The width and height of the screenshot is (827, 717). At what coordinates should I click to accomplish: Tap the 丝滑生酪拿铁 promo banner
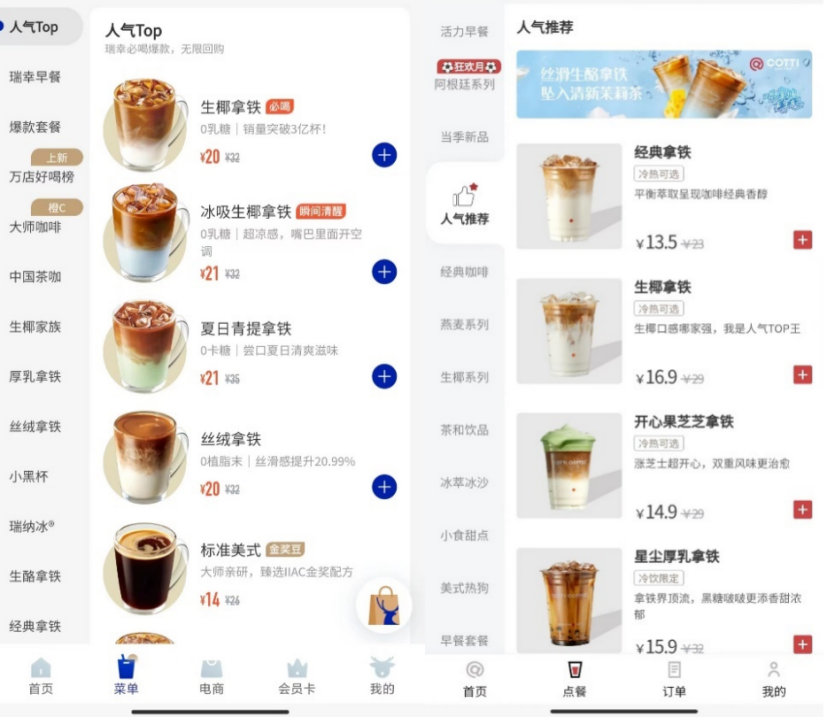pyautogui.click(x=664, y=84)
